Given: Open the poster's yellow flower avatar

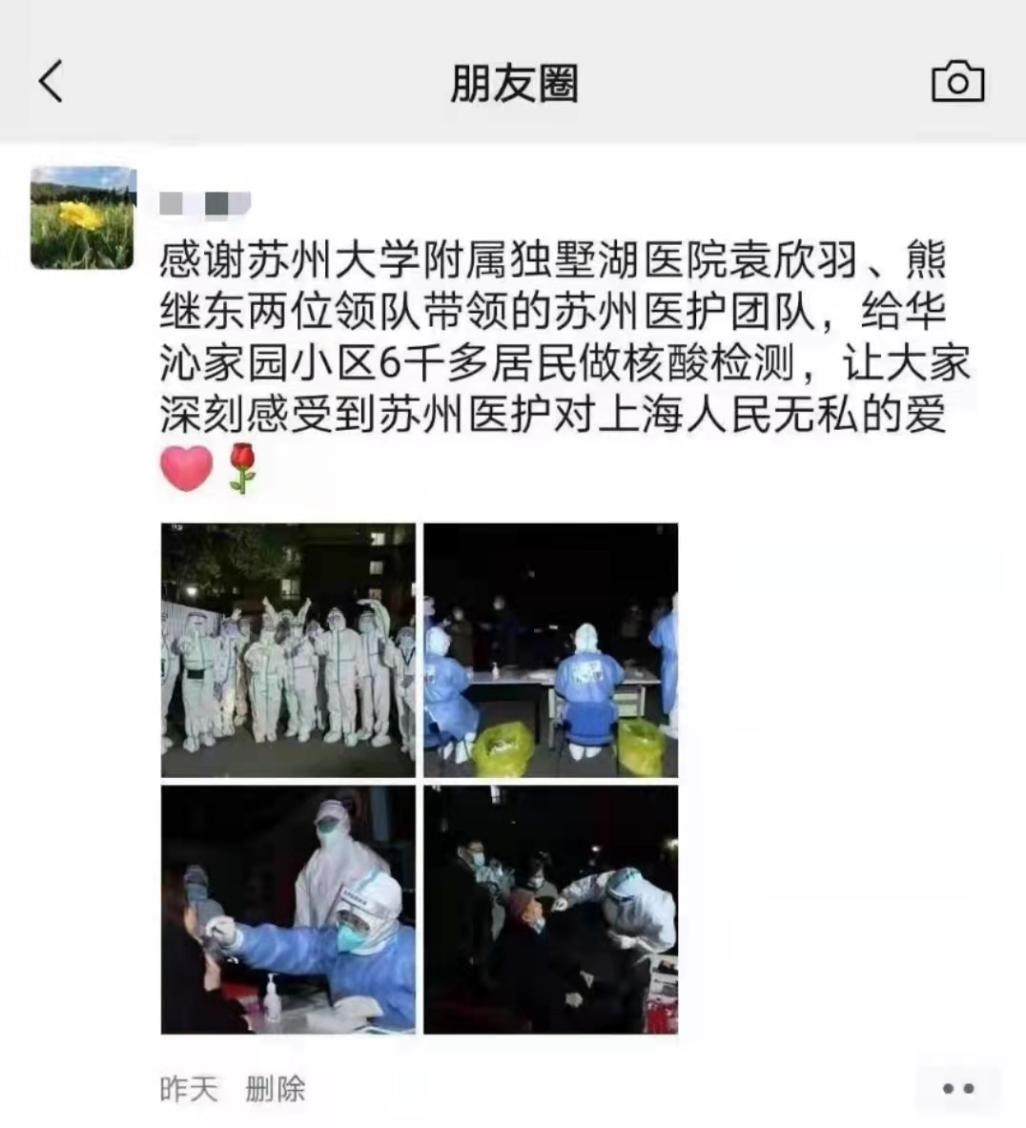Looking at the screenshot, I should [83, 217].
